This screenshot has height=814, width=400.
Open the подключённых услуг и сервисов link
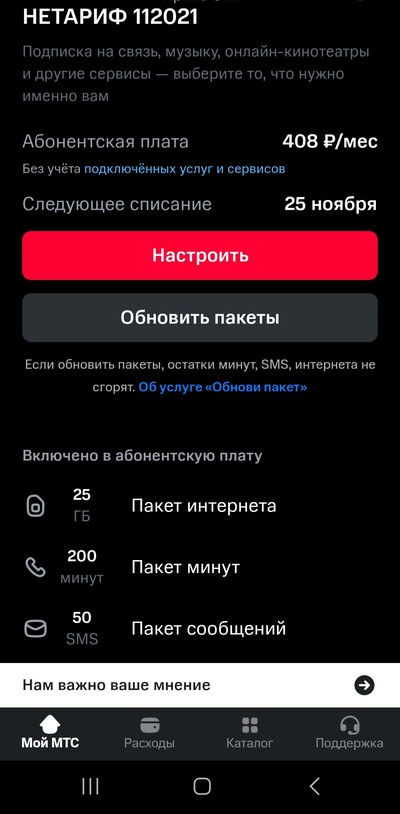point(185,169)
